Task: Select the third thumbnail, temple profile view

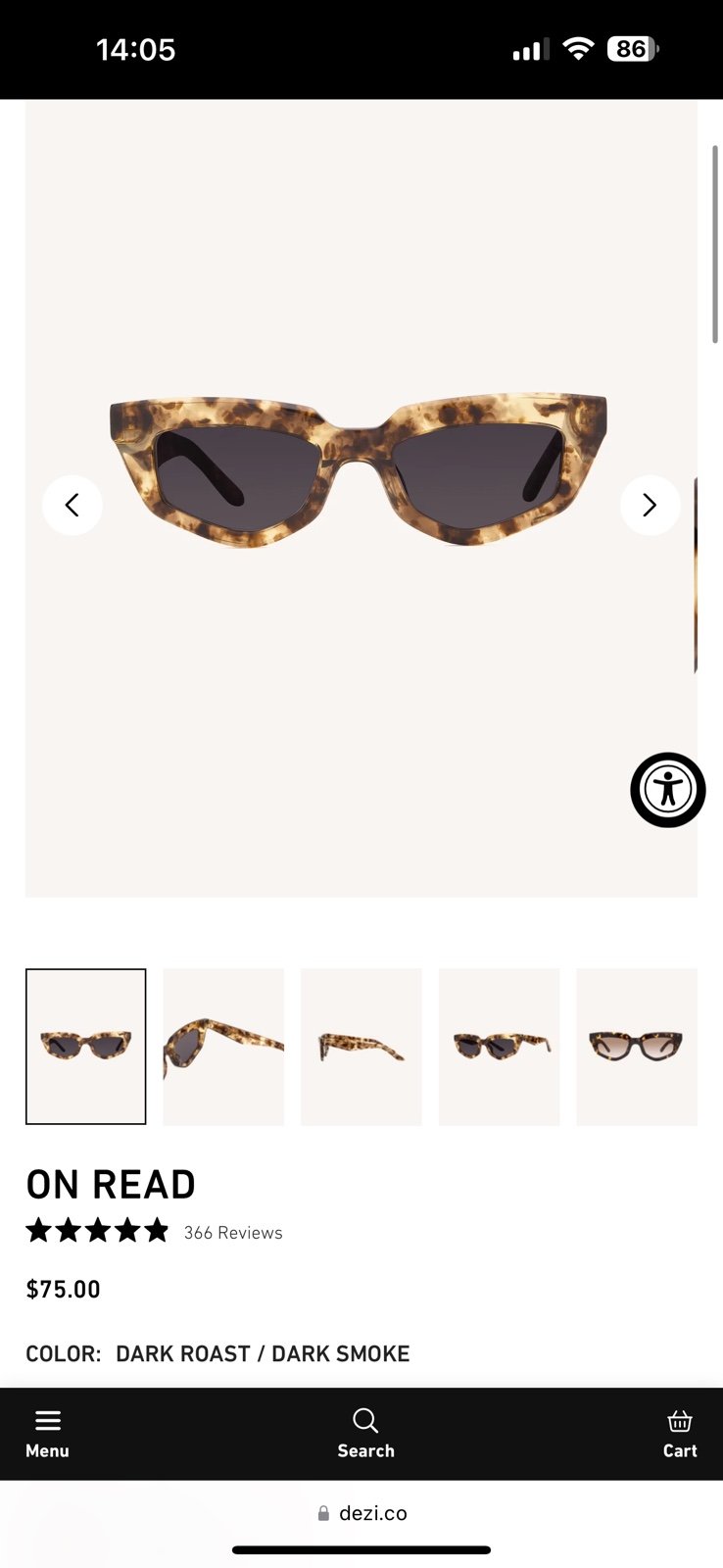Action: pyautogui.click(x=361, y=1047)
